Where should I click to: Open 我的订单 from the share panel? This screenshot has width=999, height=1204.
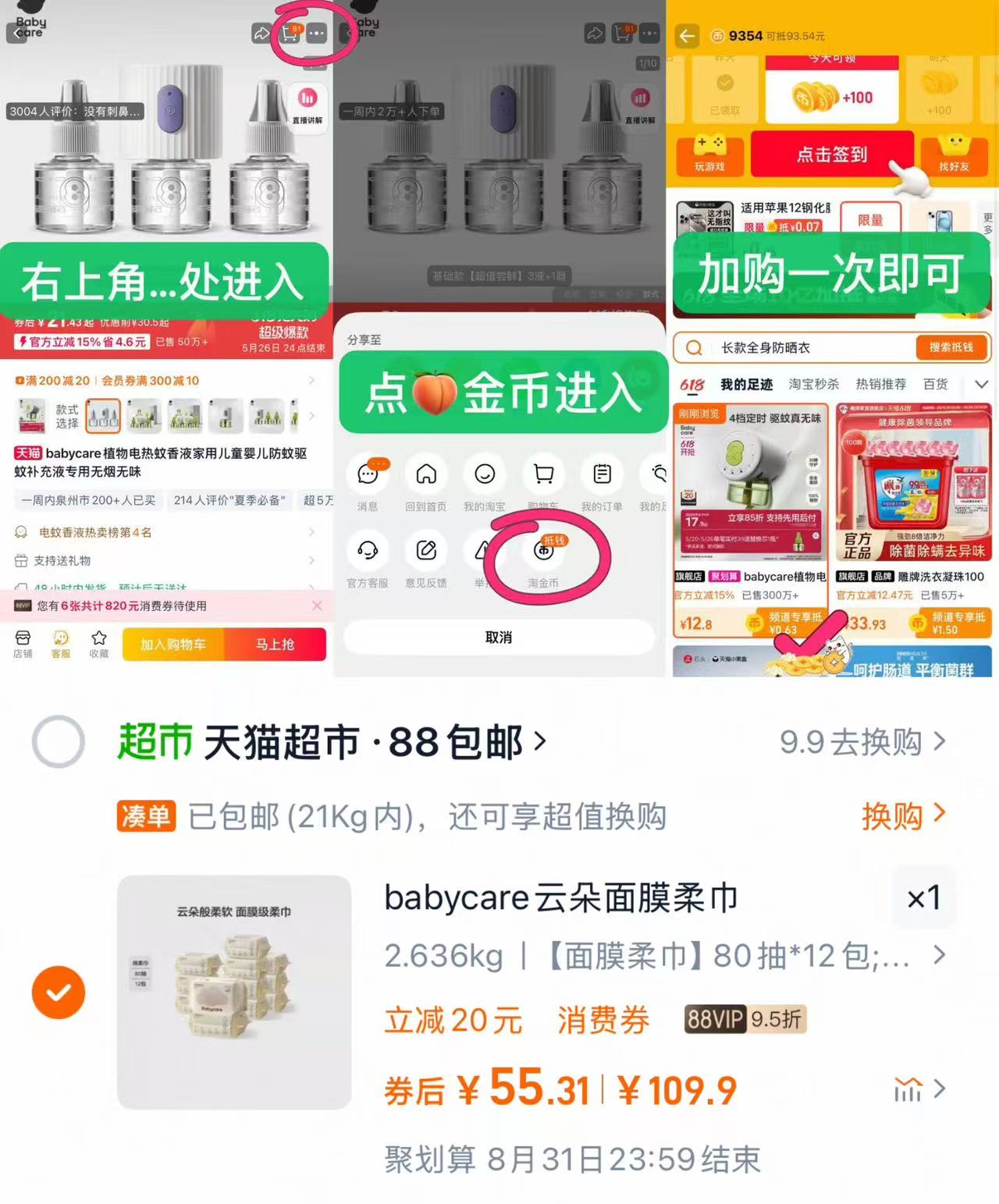tap(601, 474)
